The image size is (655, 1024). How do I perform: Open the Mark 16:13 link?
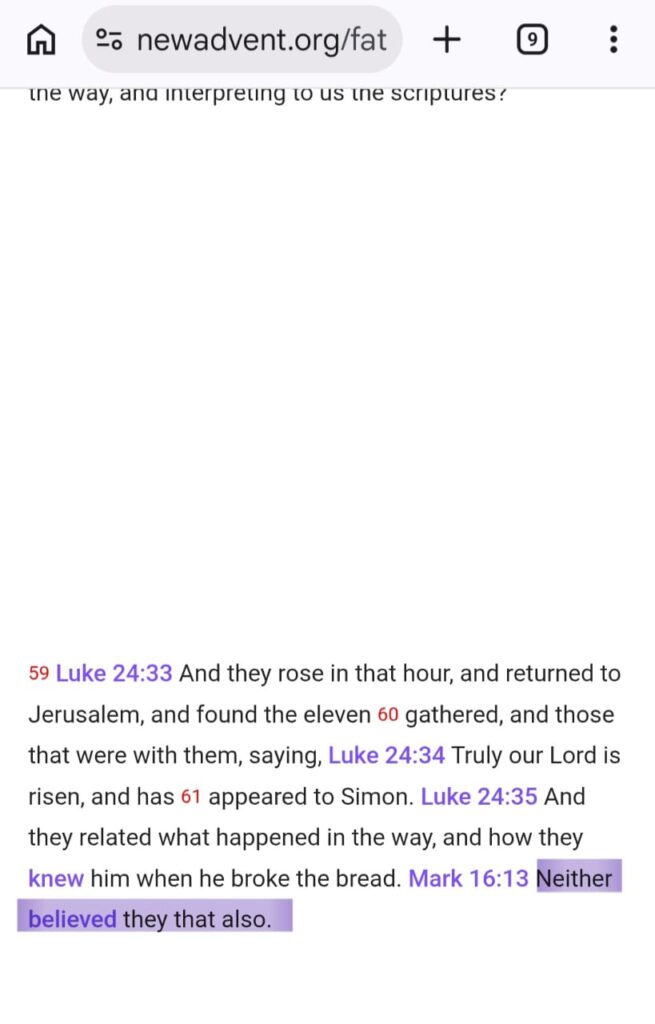point(468,879)
